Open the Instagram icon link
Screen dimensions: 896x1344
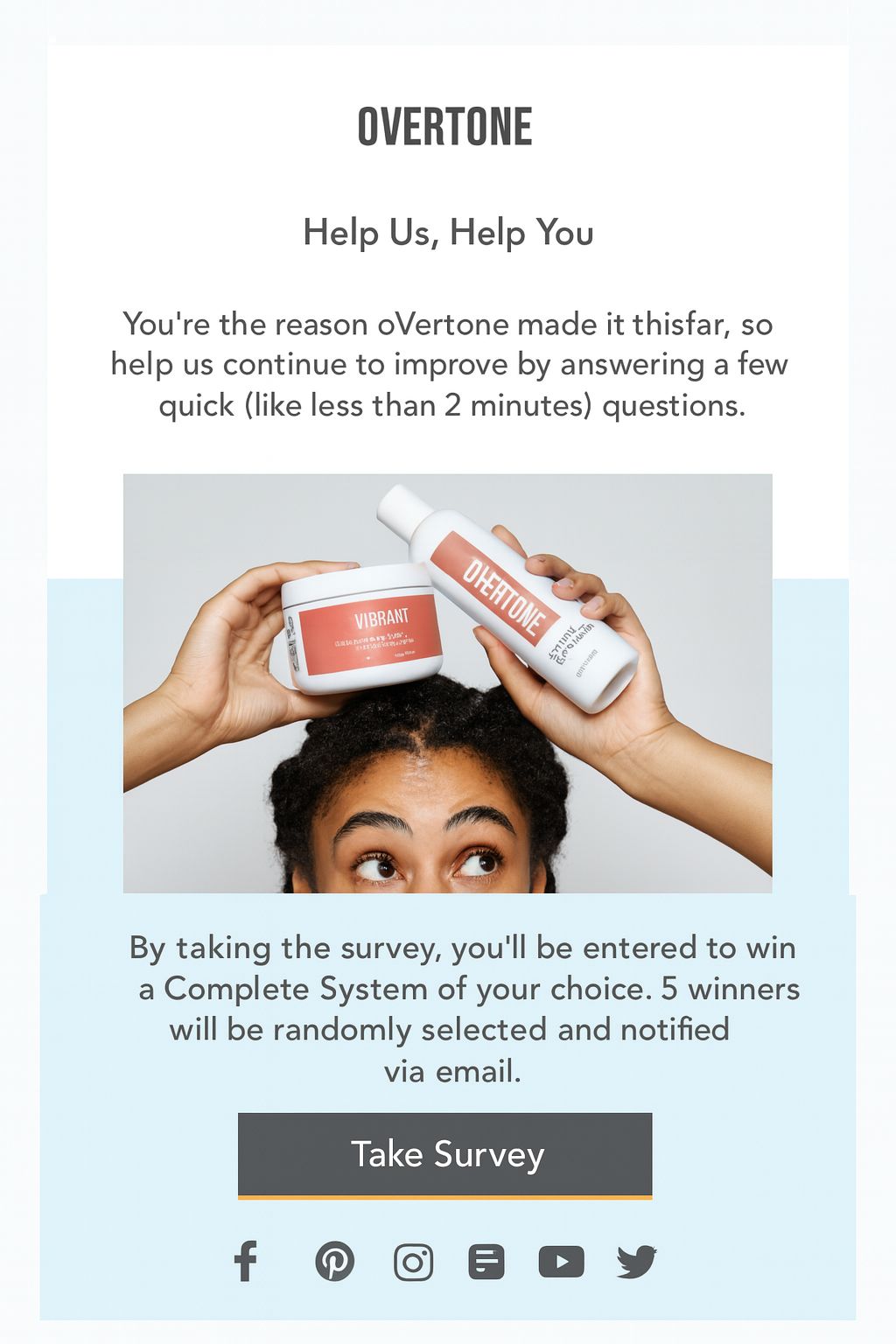click(413, 1263)
